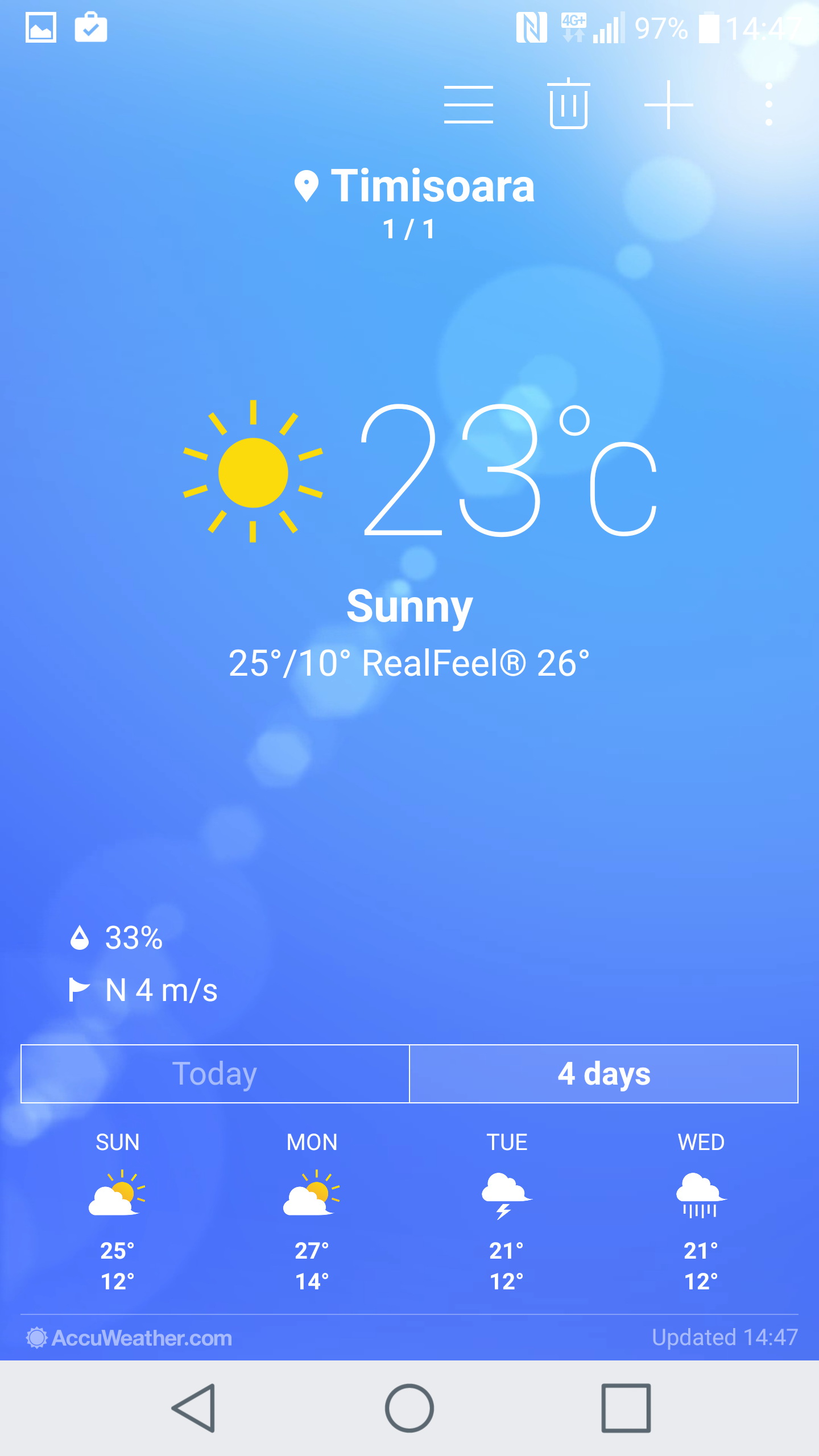This screenshot has height=1456, width=819.
Task: Refresh weather via Updated 14:47
Action: [x=725, y=1337]
